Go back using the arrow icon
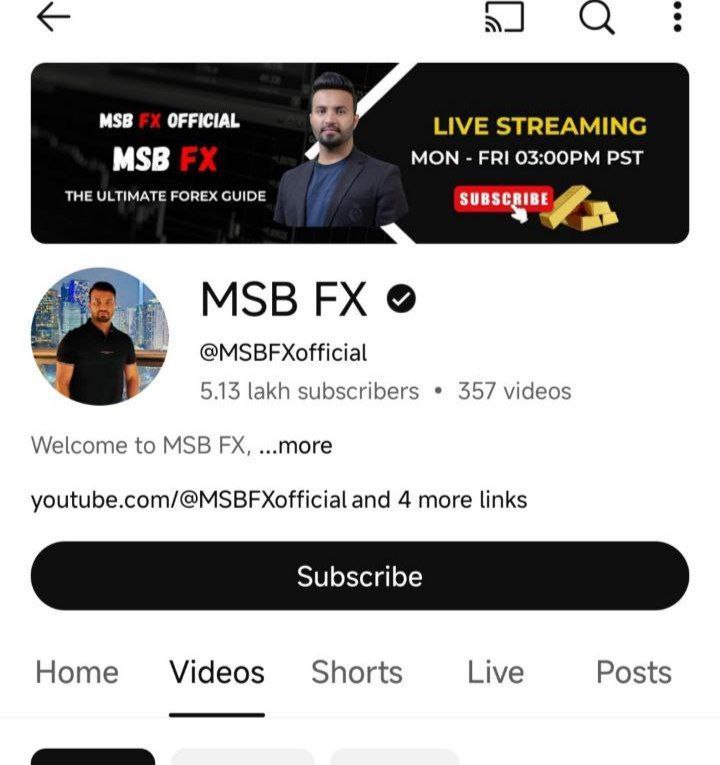Viewport: 720px width, 765px height. [53, 17]
